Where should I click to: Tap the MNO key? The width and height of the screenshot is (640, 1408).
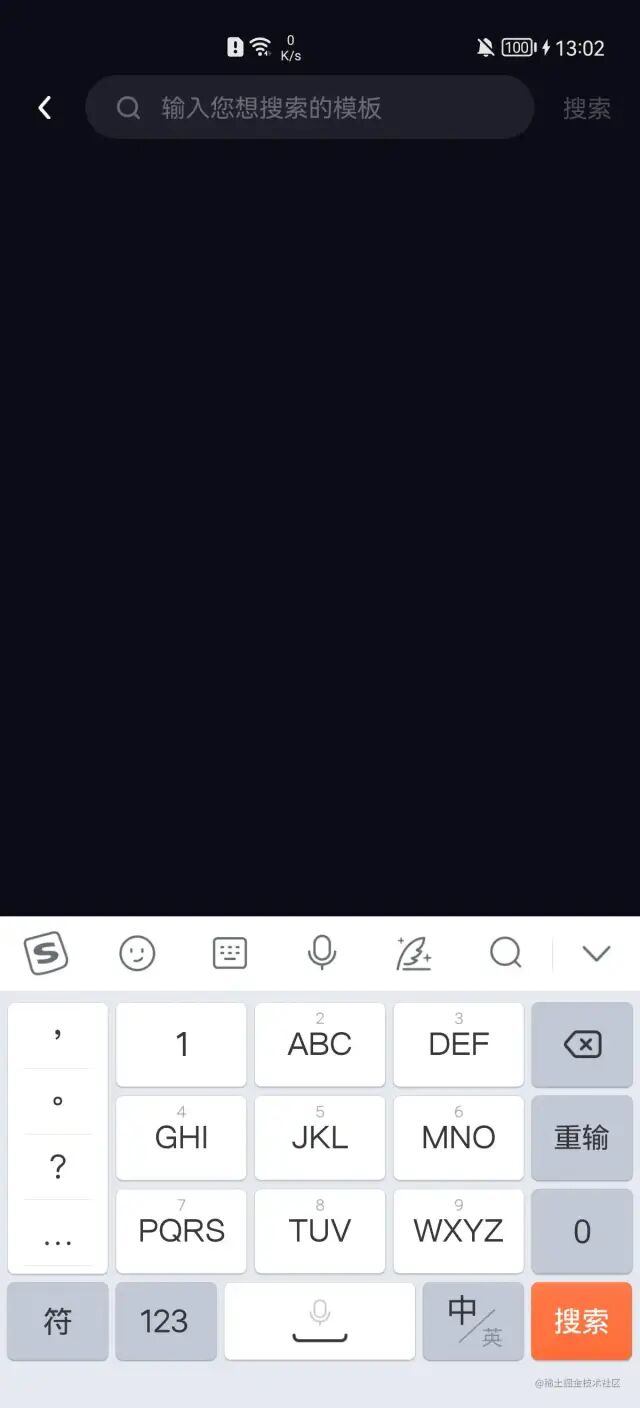[459, 1138]
